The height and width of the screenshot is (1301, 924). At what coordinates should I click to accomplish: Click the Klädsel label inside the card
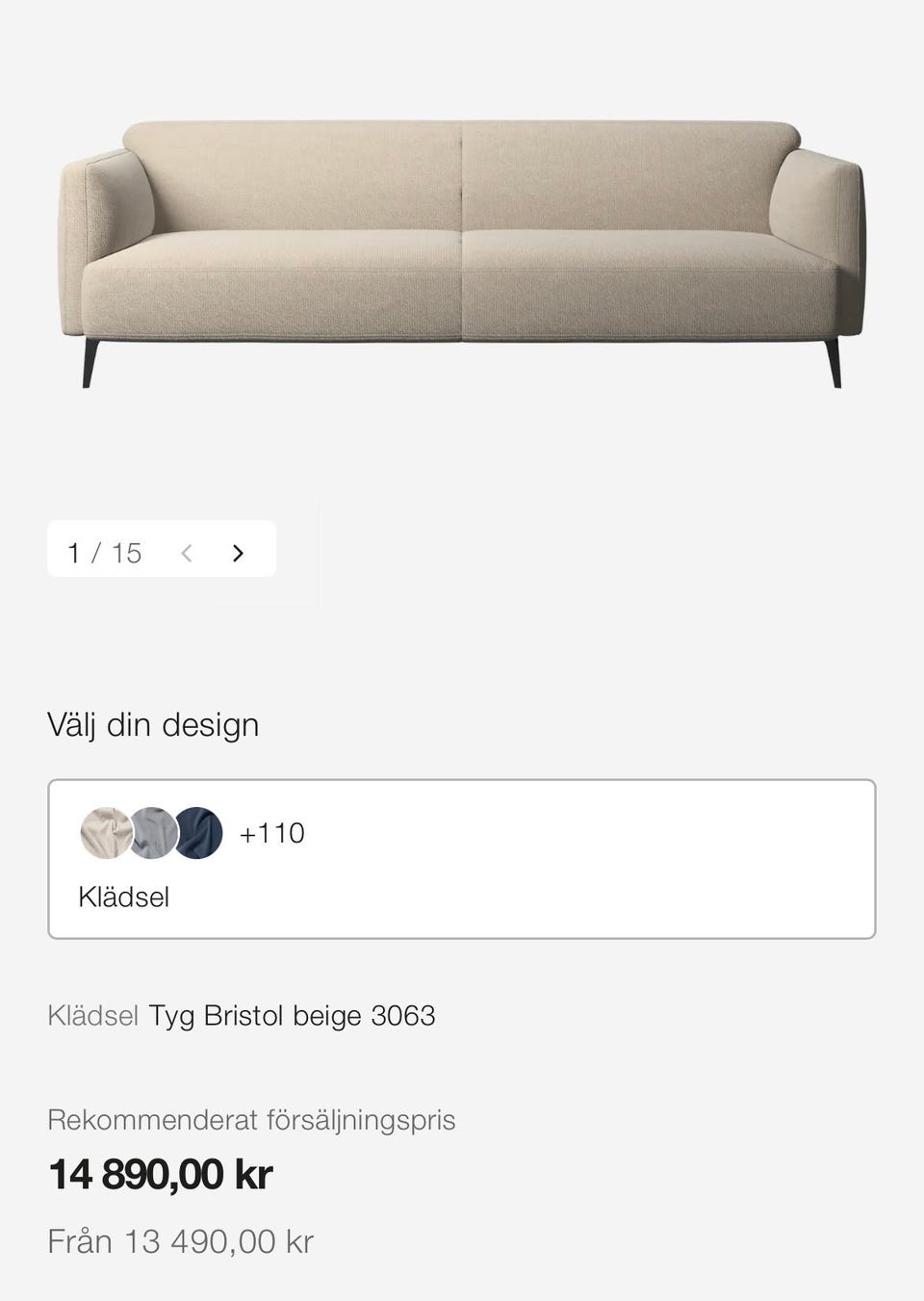tap(123, 897)
